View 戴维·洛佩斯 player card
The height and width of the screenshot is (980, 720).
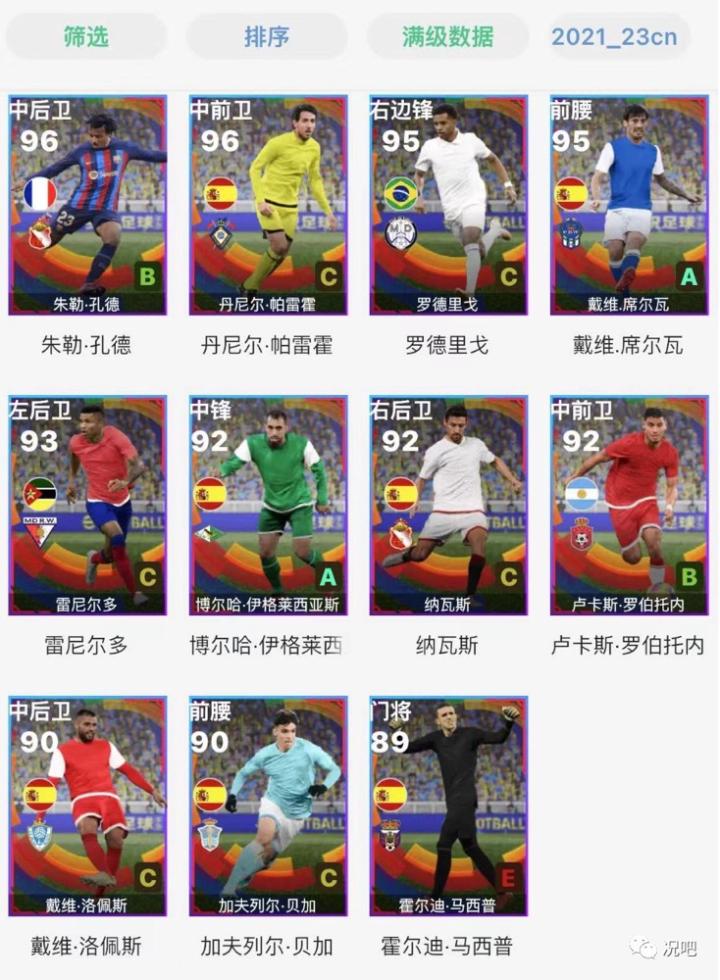coord(87,805)
